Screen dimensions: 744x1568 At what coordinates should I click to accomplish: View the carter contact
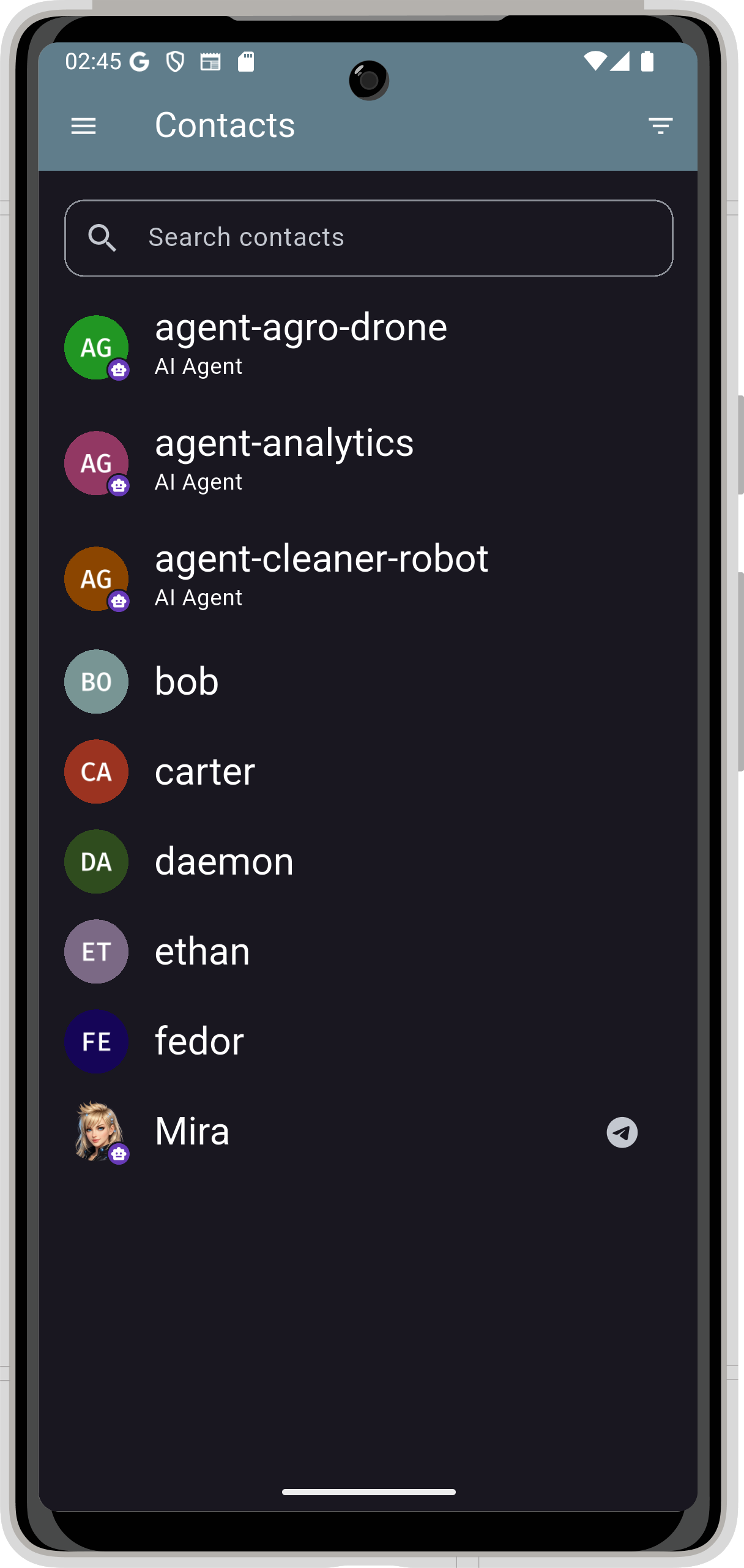204,771
